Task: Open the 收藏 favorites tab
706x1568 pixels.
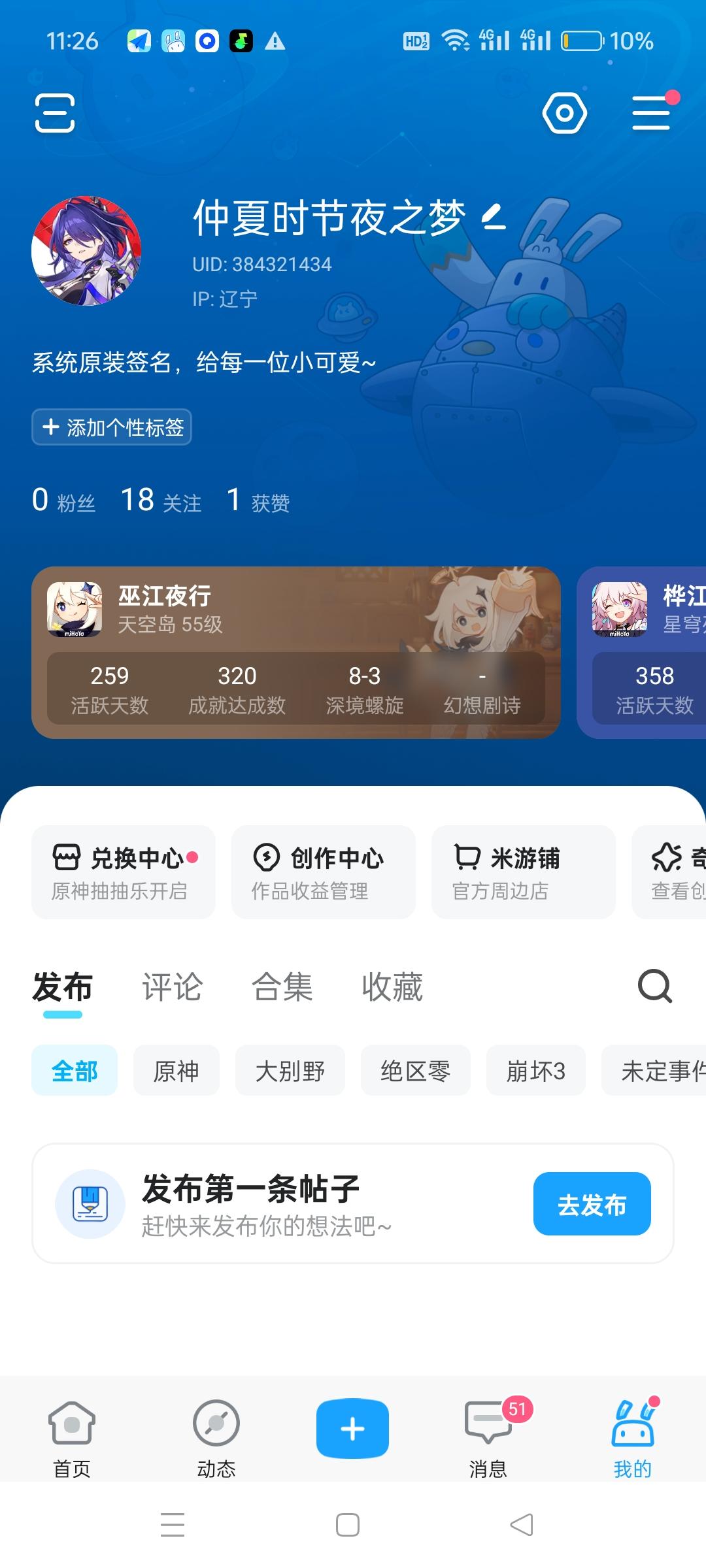Action: tap(392, 988)
